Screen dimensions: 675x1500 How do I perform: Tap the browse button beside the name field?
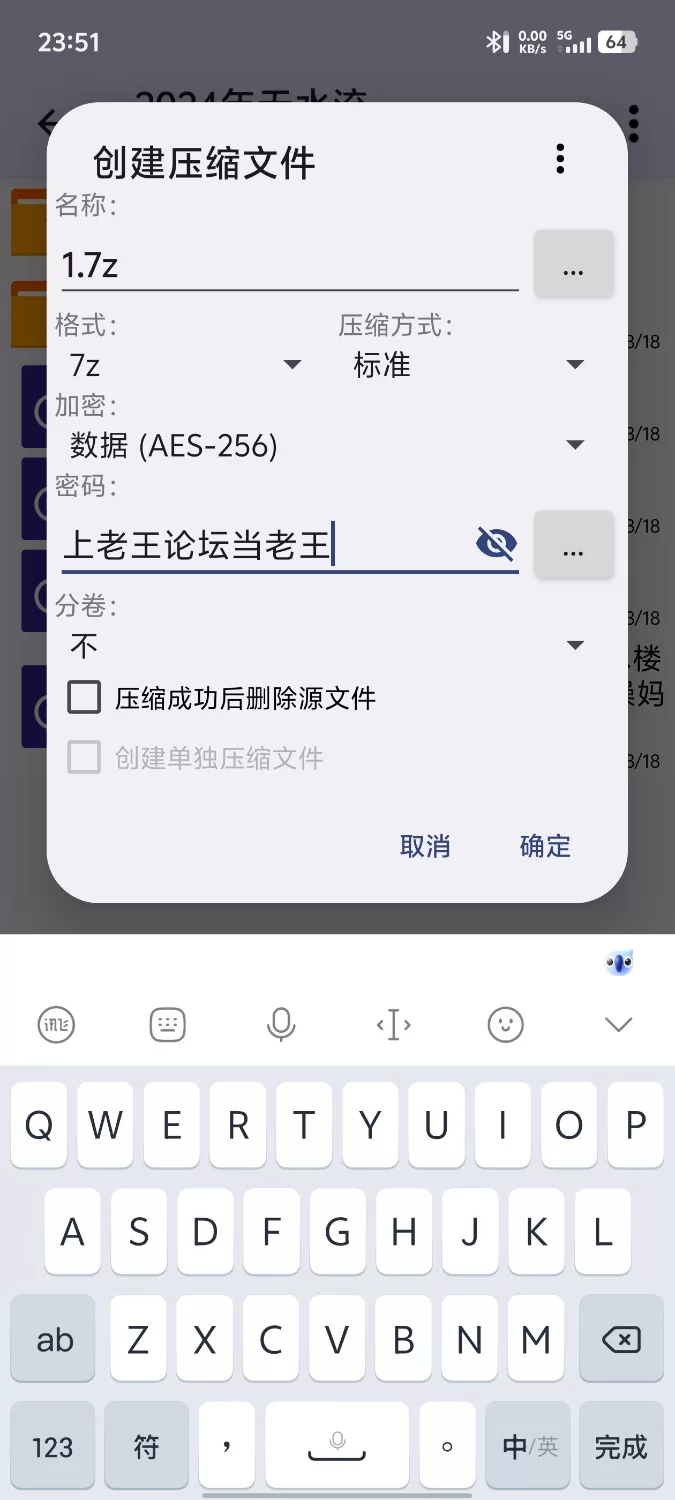click(573, 265)
